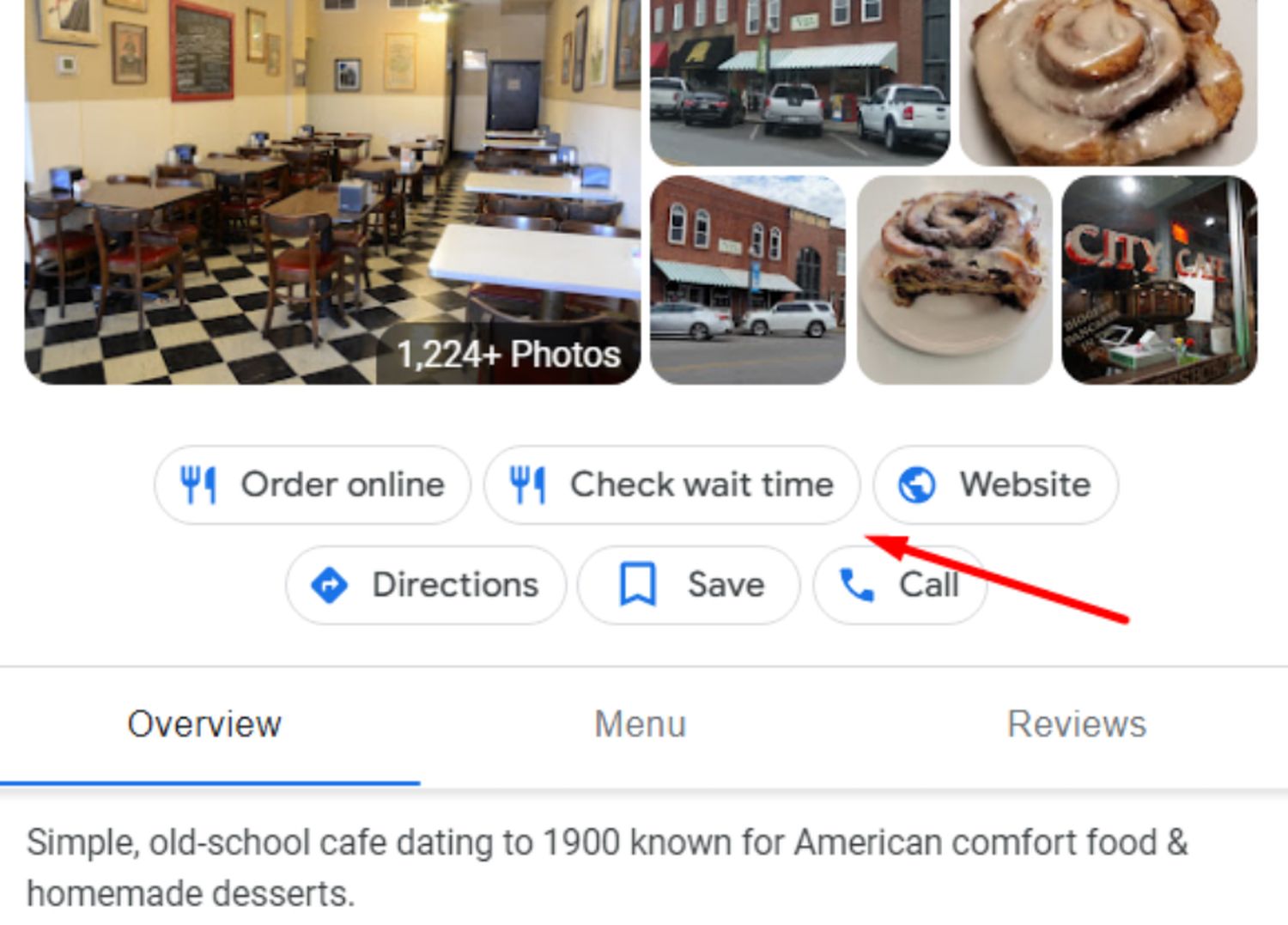View the cinnamon roll on plate photo

point(954,280)
